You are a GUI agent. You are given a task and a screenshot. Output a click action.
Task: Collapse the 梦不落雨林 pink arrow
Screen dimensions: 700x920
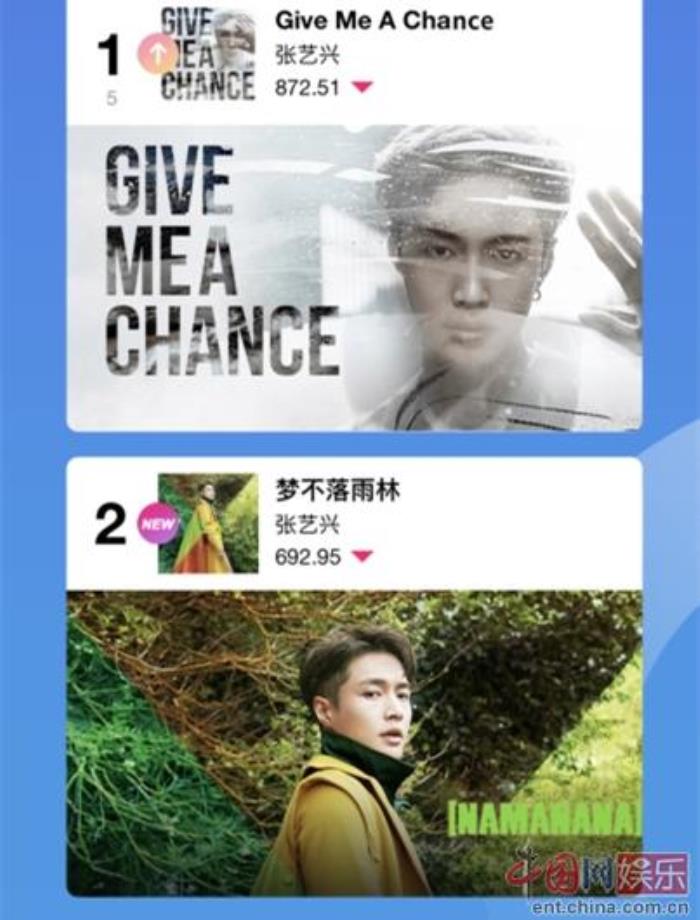pyautogui.click(x=362, y=557)
